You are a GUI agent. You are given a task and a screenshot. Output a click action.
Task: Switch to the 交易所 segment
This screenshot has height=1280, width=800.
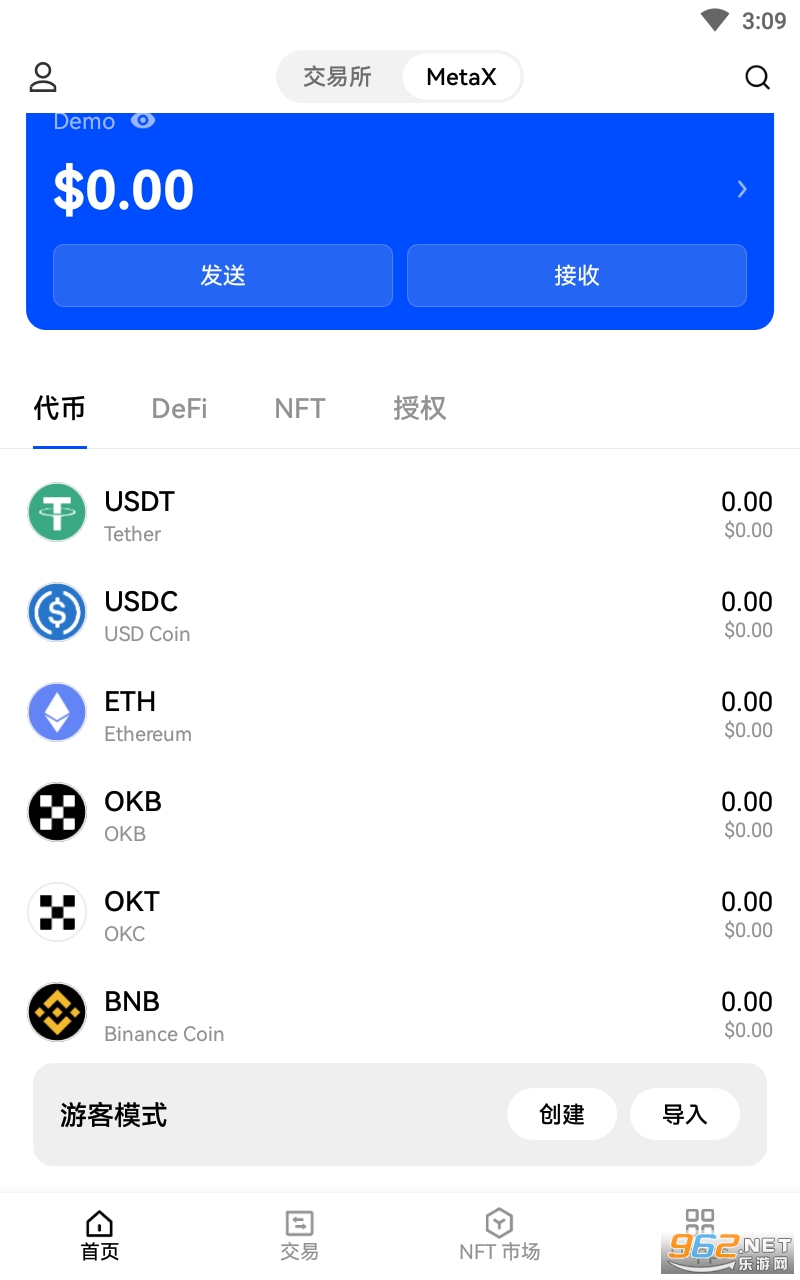(337, 77)
